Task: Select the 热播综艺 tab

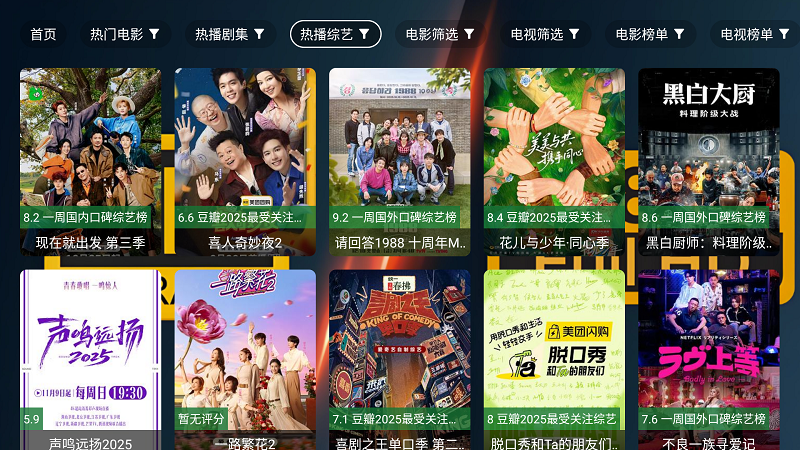Action: (336, 34)
